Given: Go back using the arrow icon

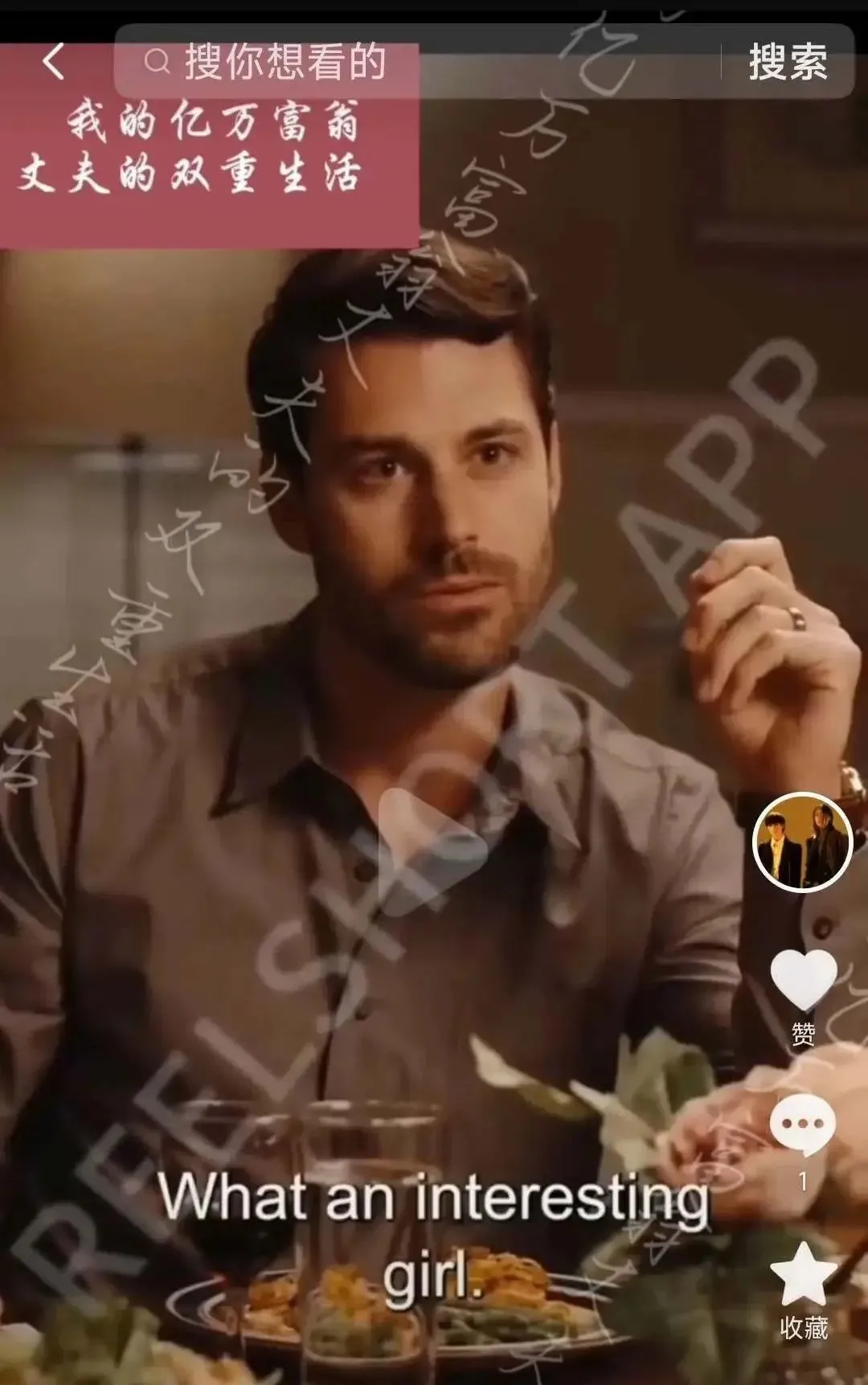Looking at the screenshot, I should pos(53,61).
